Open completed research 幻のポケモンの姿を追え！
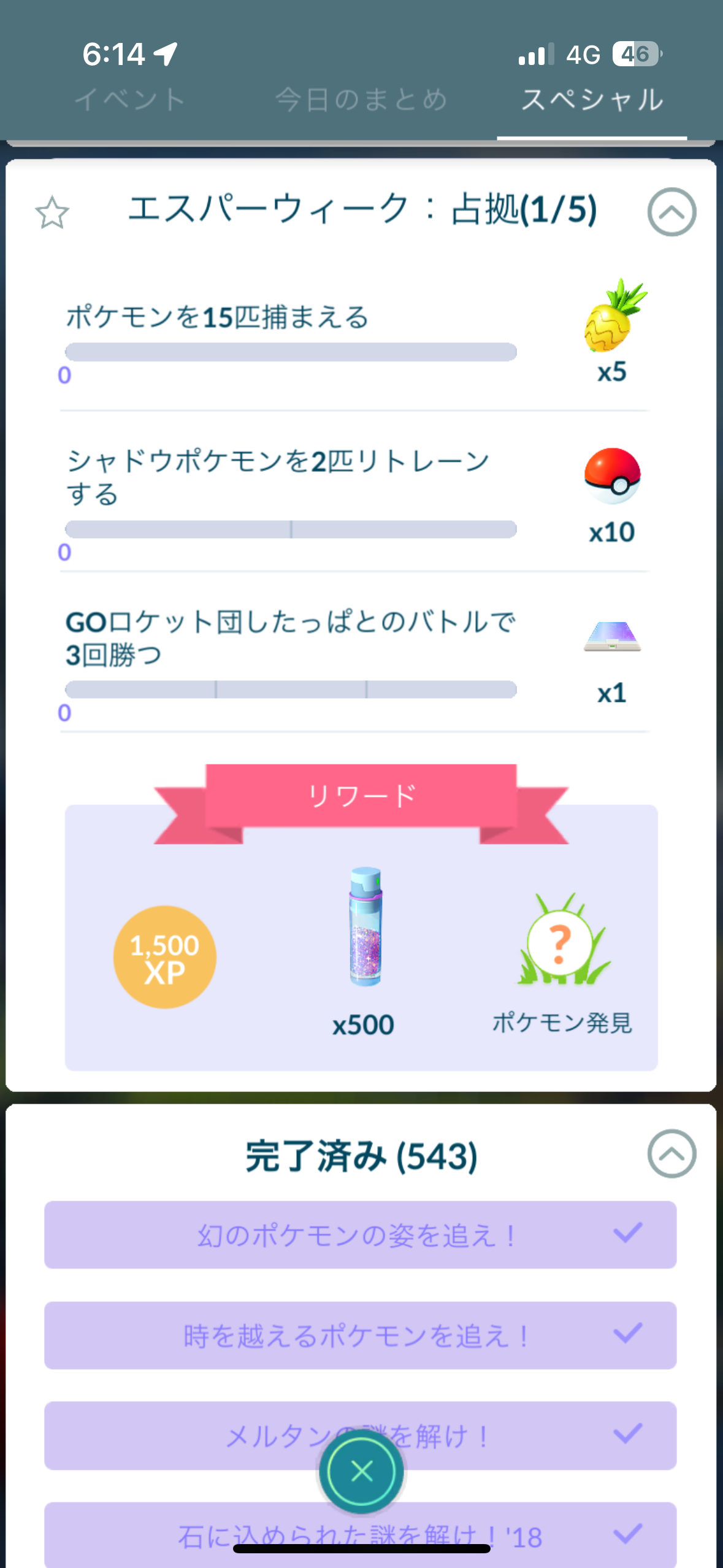723x1568 pixels. [x=360, y=1235]
